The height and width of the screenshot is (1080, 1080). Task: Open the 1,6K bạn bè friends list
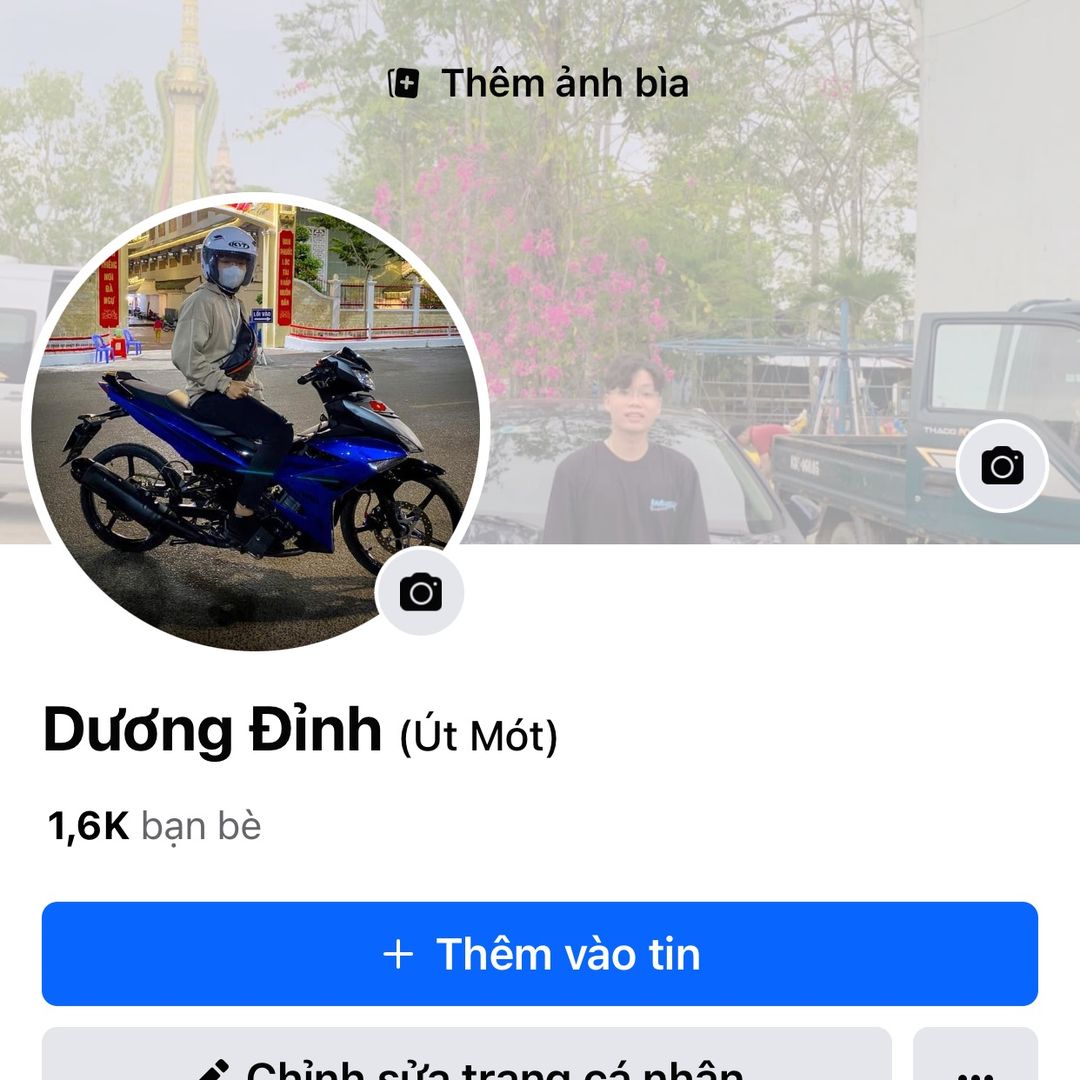point(155,827)
